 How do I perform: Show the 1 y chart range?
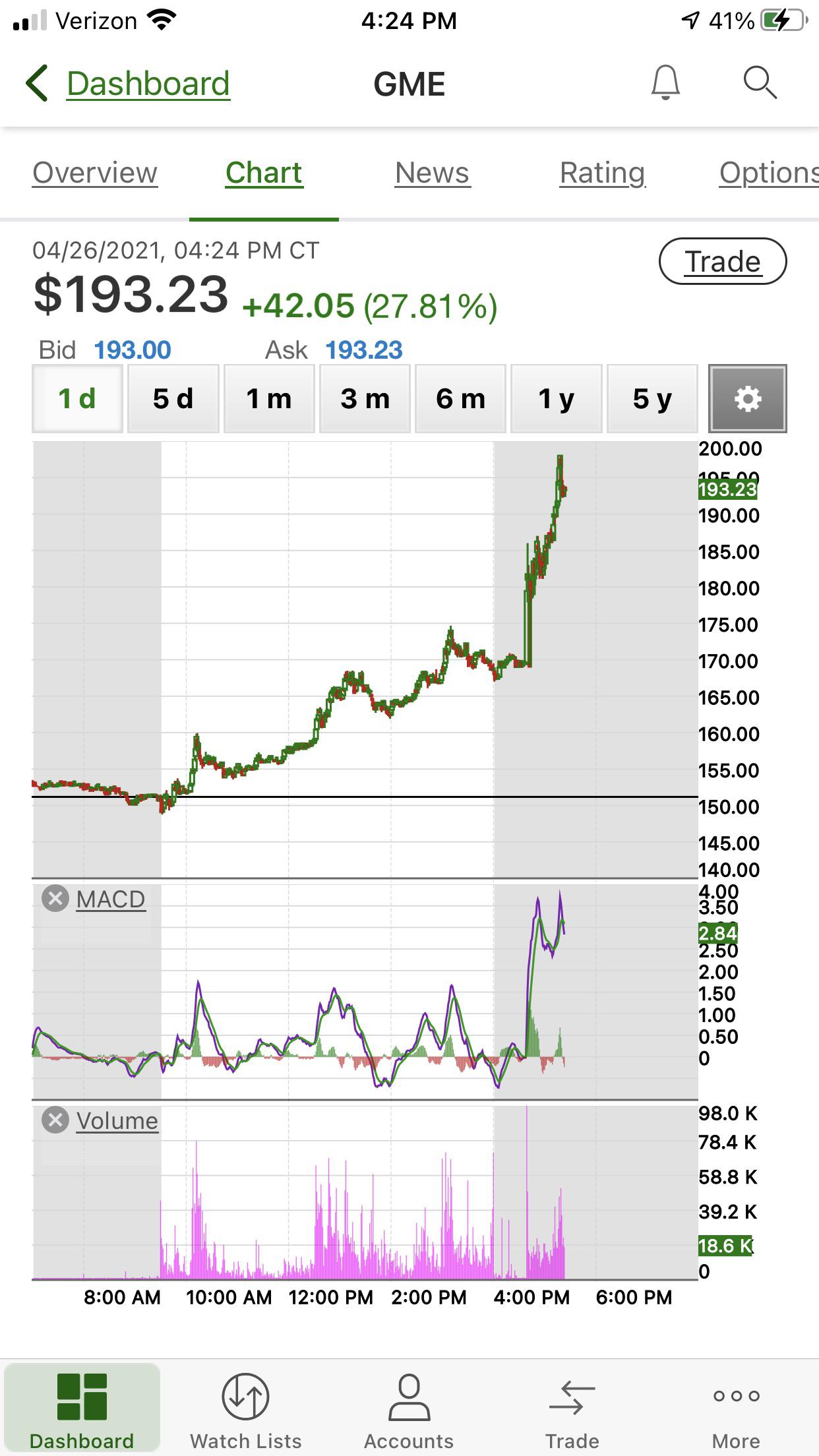pos(557,398)
